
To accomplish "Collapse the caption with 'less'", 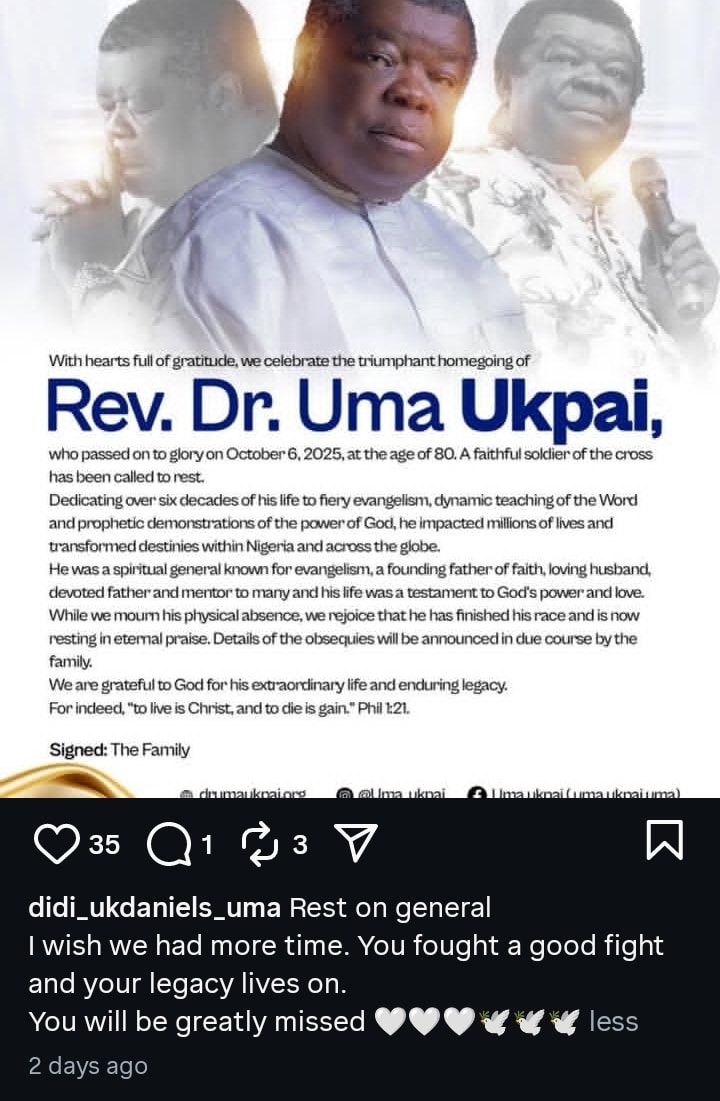I will pos(614,1021).
